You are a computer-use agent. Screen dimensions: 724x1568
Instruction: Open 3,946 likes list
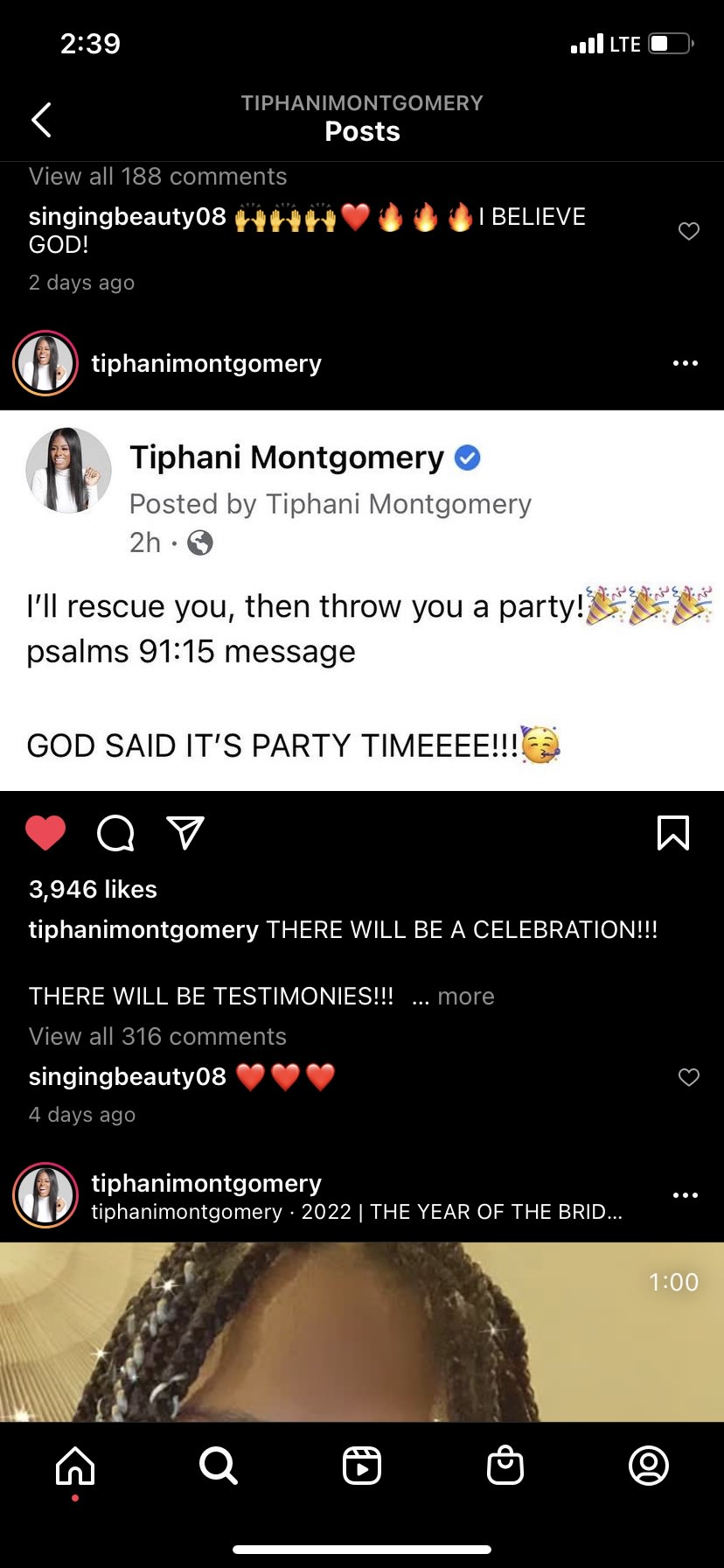[93, 890]
